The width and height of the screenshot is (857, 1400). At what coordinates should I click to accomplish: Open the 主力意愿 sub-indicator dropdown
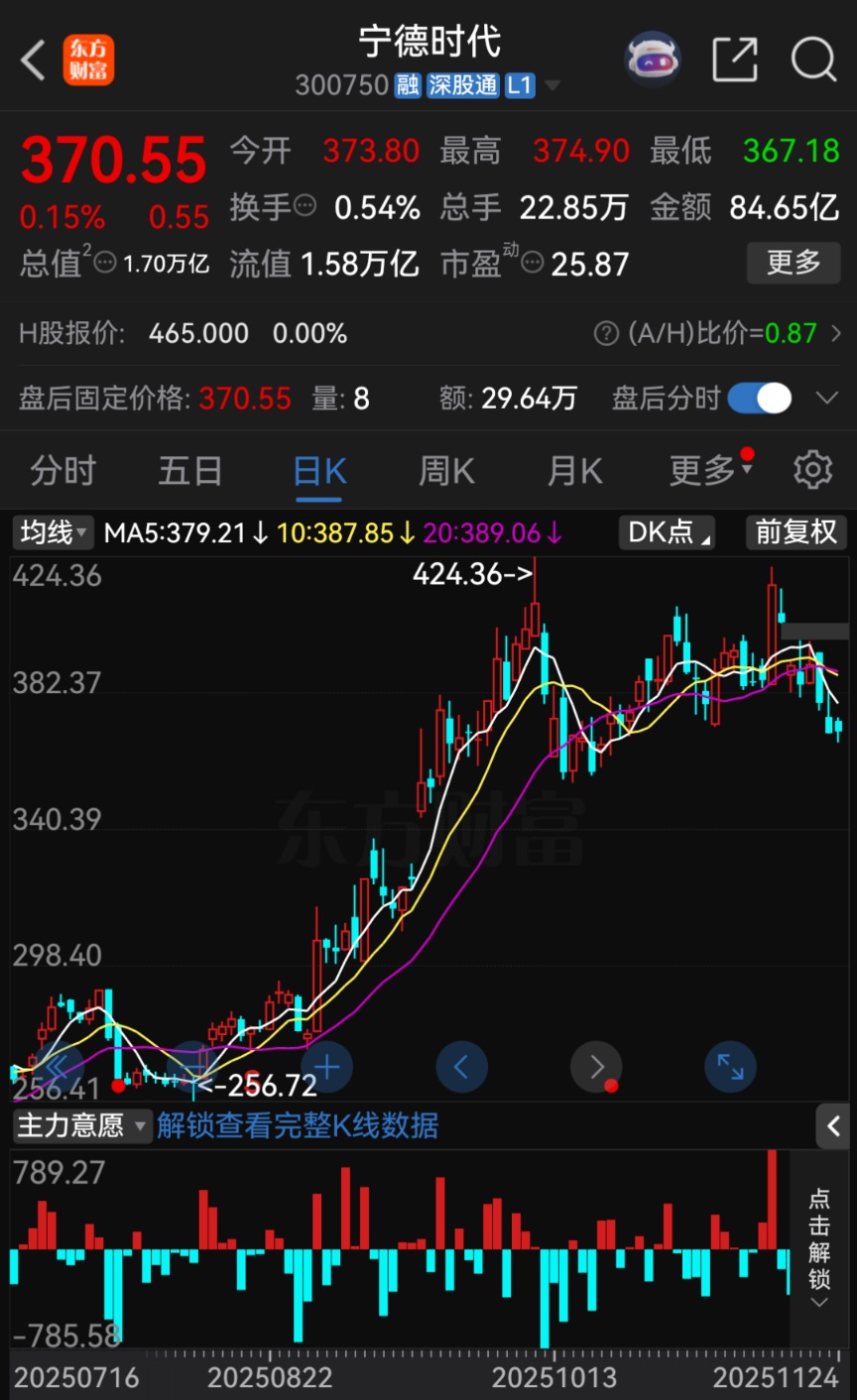(x=82, y=1125)
